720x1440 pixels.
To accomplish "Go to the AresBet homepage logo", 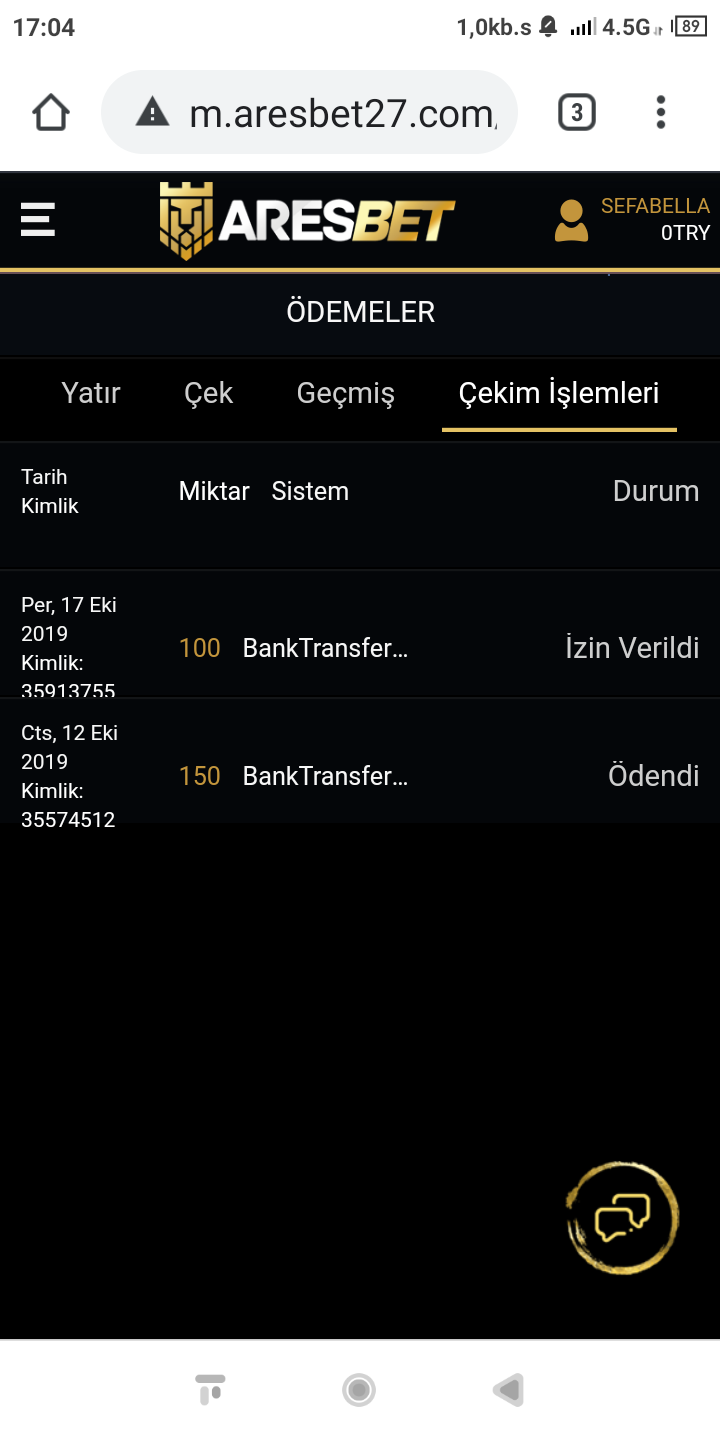I will [x=307, y=220].
